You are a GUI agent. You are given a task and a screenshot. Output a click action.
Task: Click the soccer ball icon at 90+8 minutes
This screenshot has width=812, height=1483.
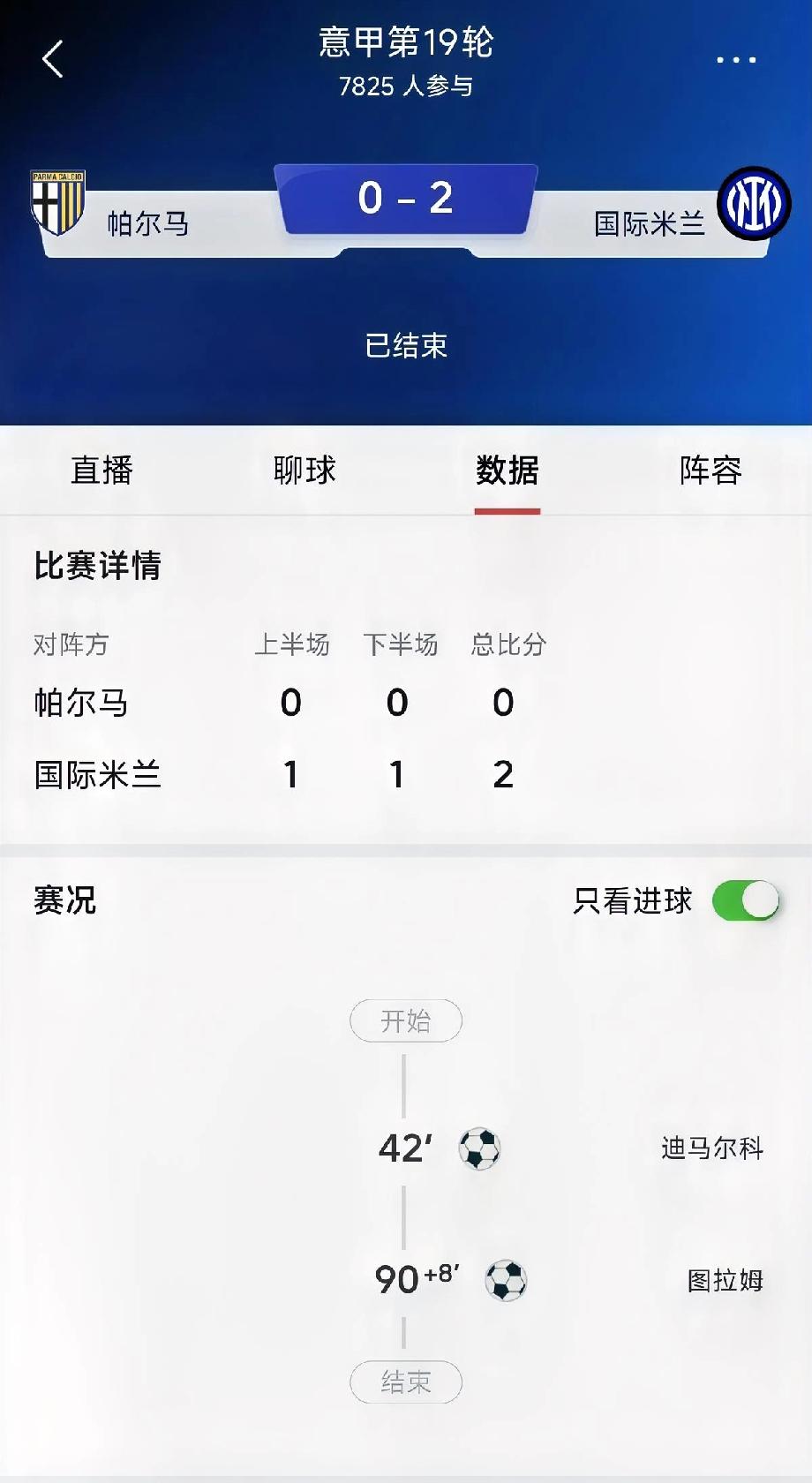tap(507, 1282)
